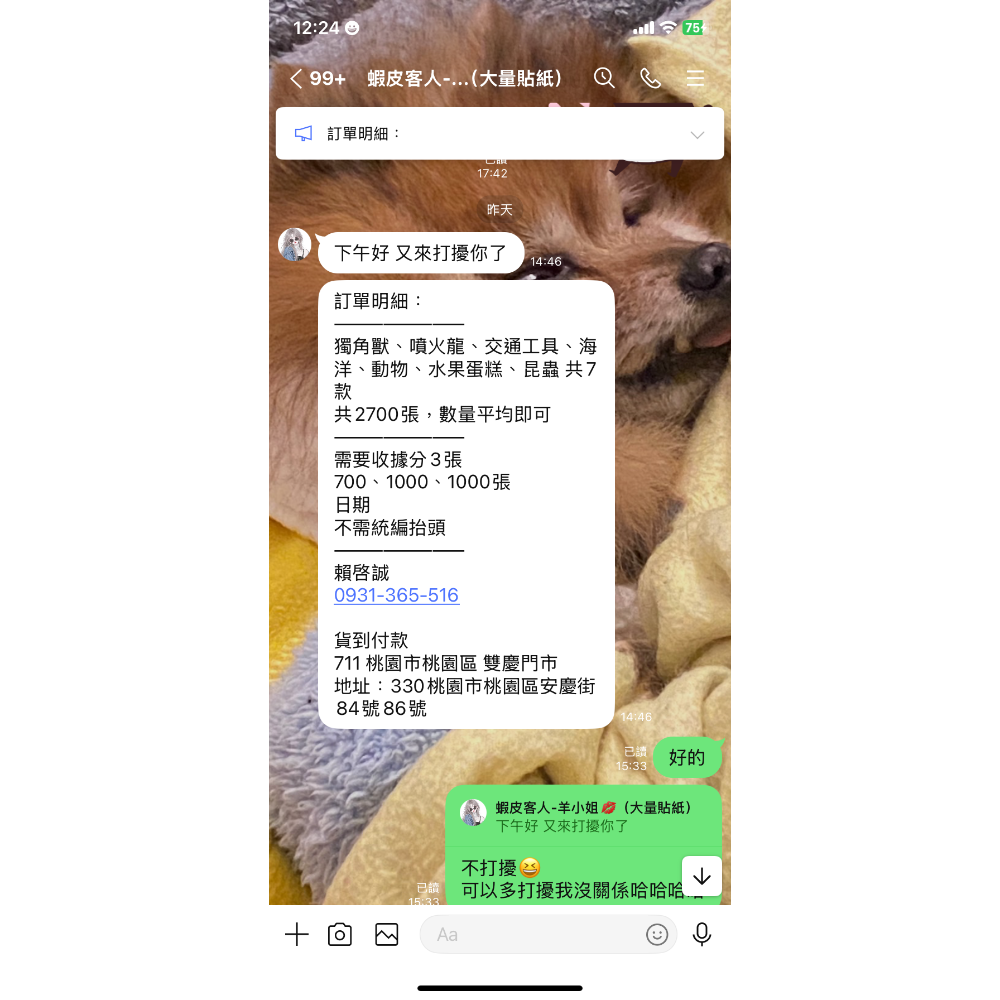The image size is (1000, 1000).
Task: Open the chat menu
Action: [696, 78]
